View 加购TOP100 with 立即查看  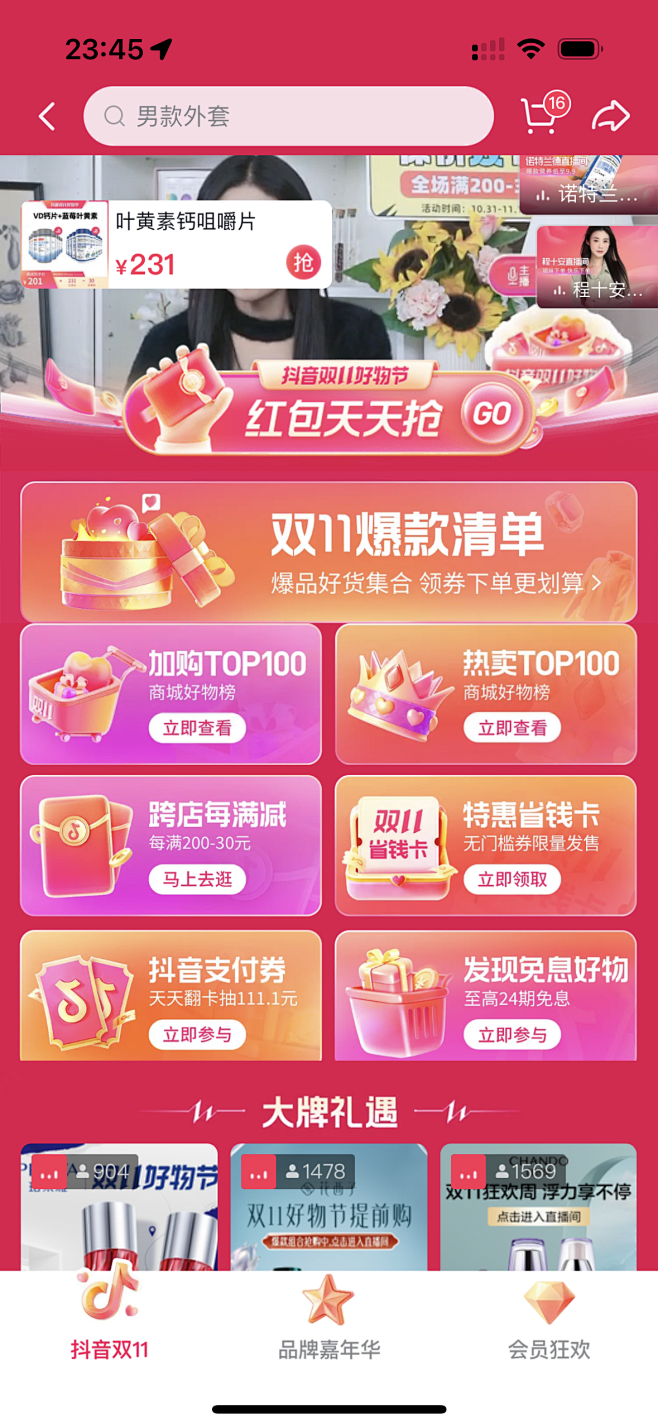click(x=197, y=728)
